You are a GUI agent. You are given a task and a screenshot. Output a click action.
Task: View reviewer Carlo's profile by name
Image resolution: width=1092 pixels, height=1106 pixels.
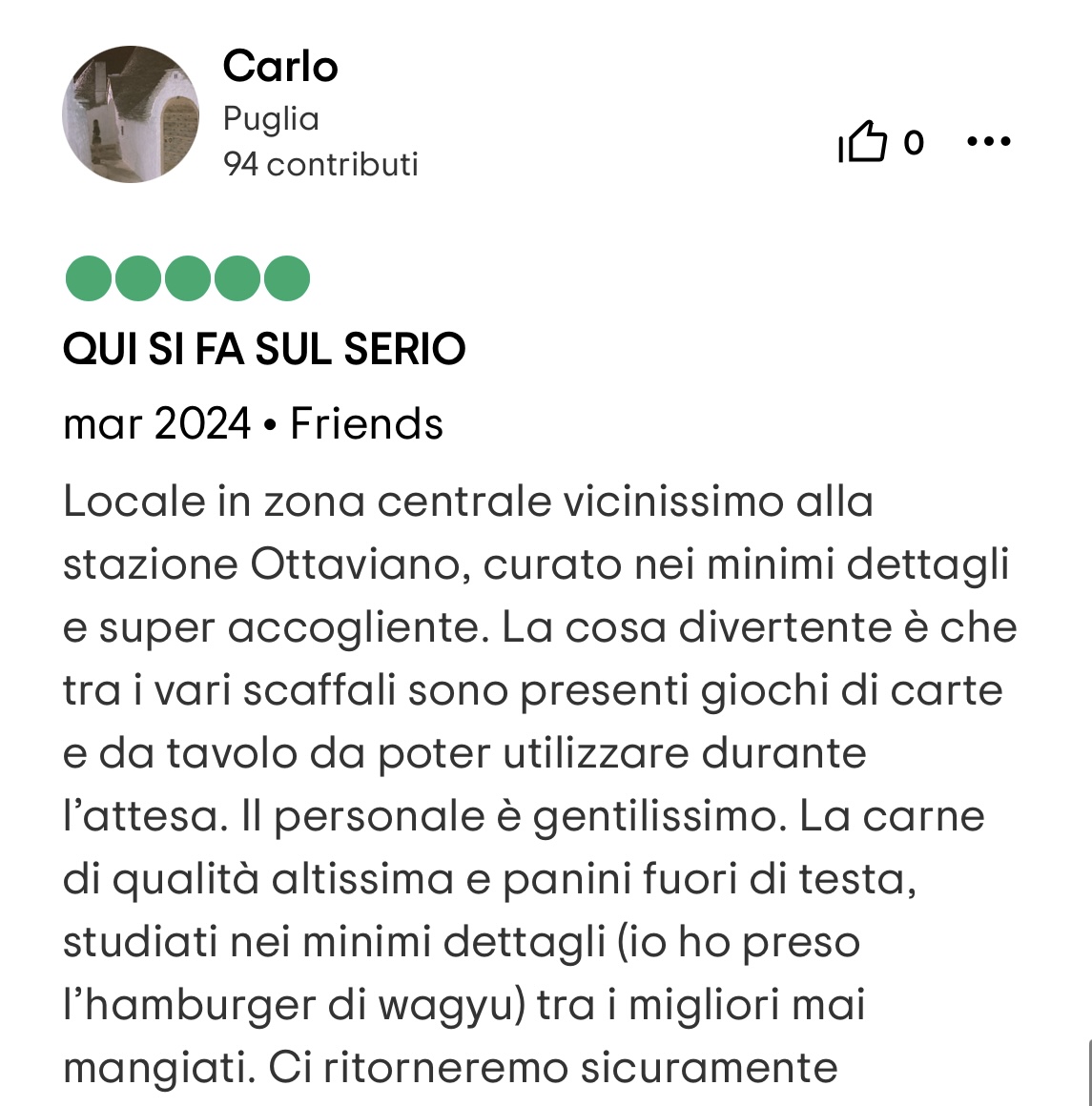pos(280,67)
